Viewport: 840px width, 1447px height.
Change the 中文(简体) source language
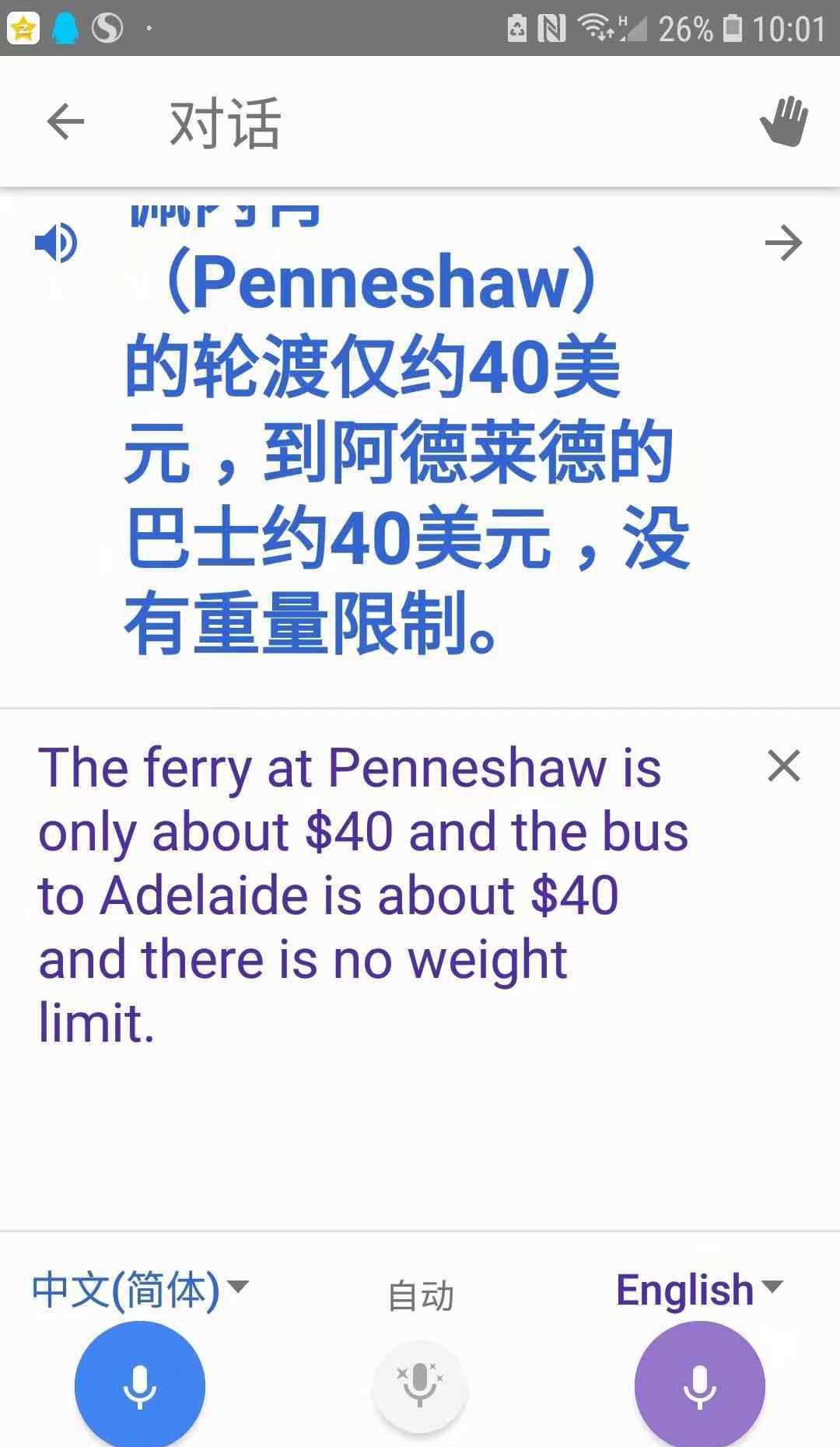point(140,1289)
